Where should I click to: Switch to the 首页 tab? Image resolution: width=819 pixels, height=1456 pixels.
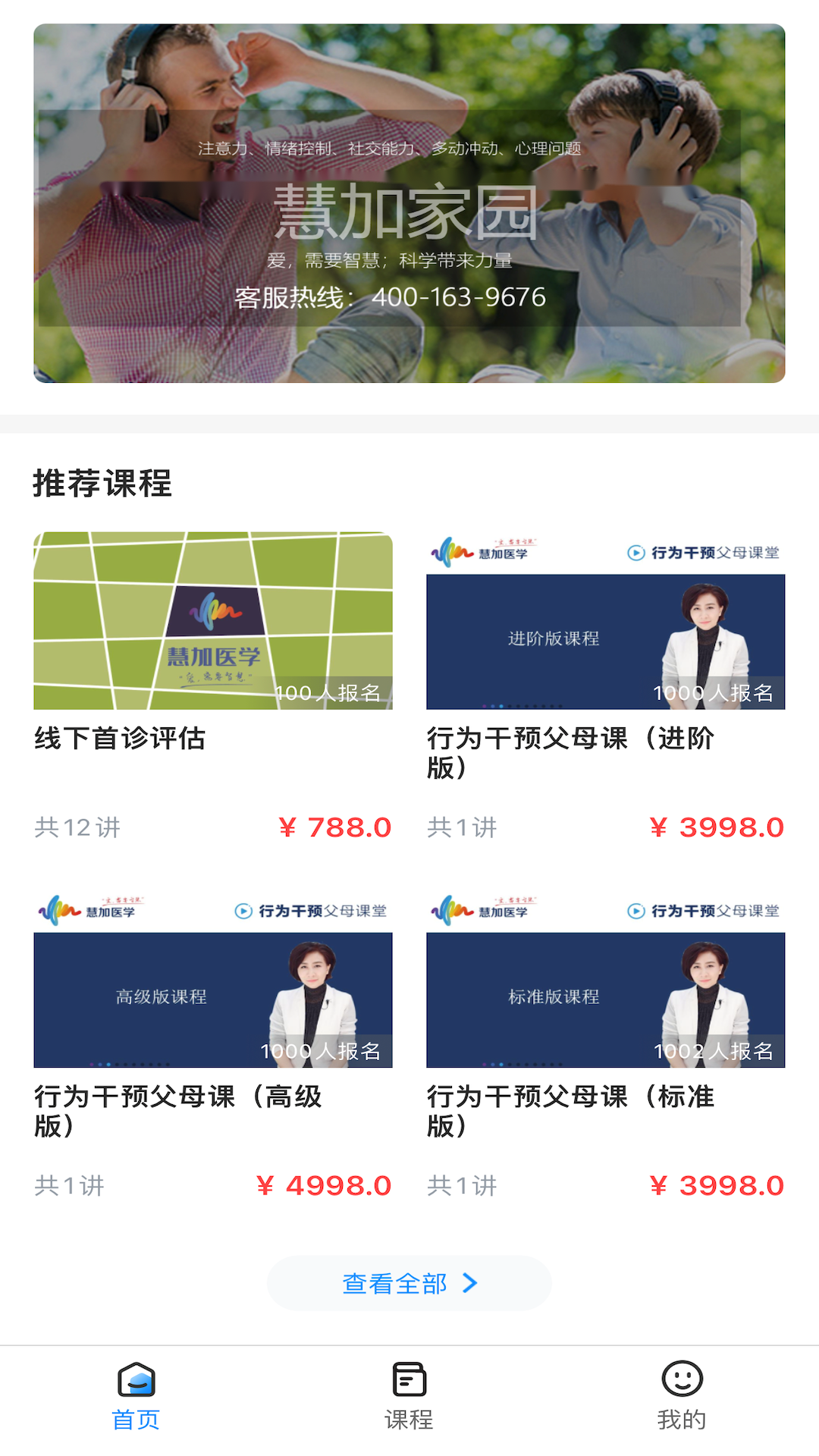point(136,1397)
